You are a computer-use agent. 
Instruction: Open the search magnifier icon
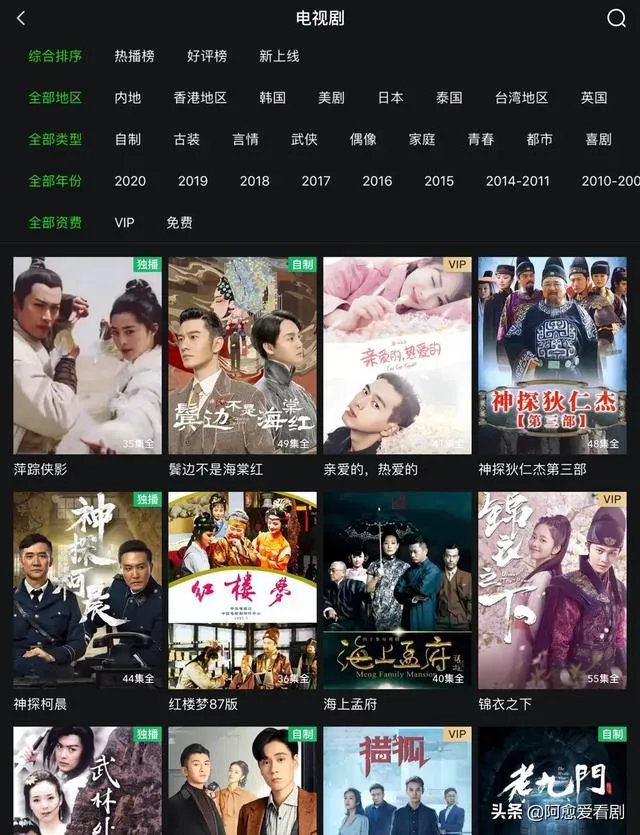[x=616, y=18]
